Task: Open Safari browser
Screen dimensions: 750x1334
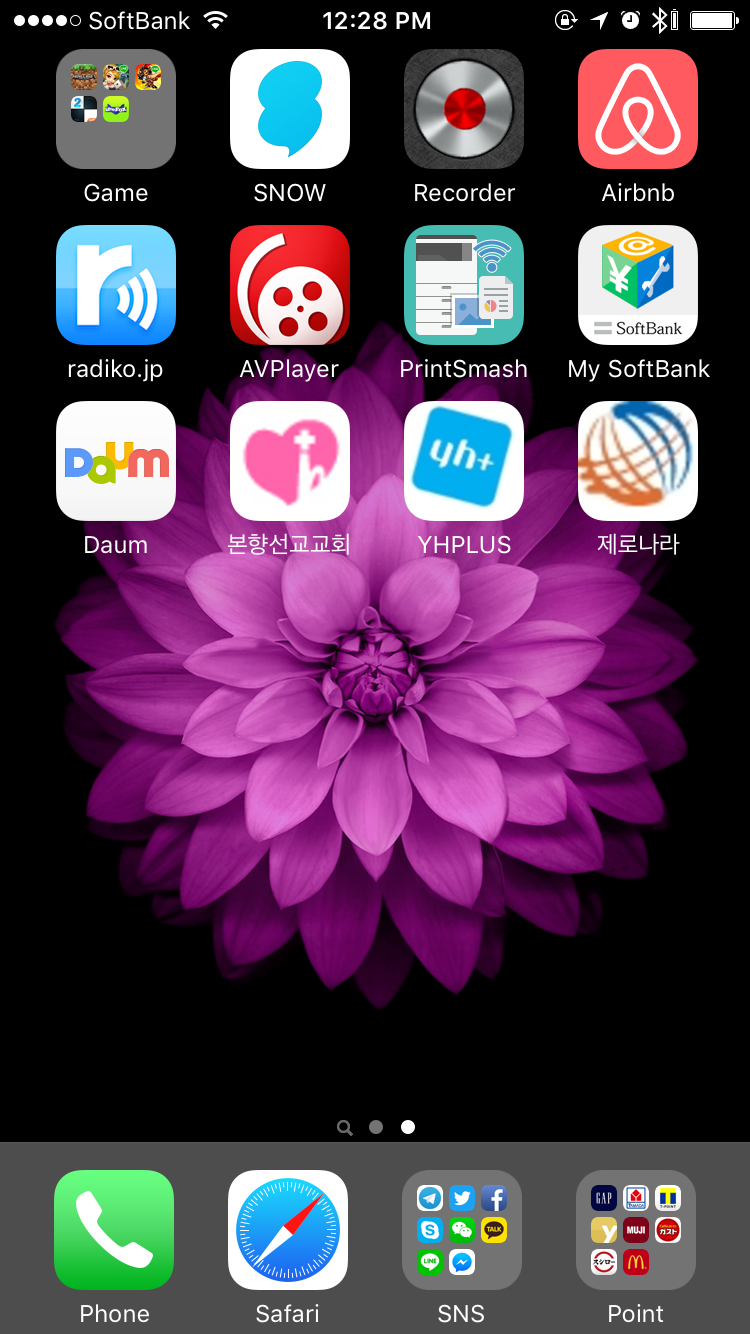Action: (x=288, y=1230)
